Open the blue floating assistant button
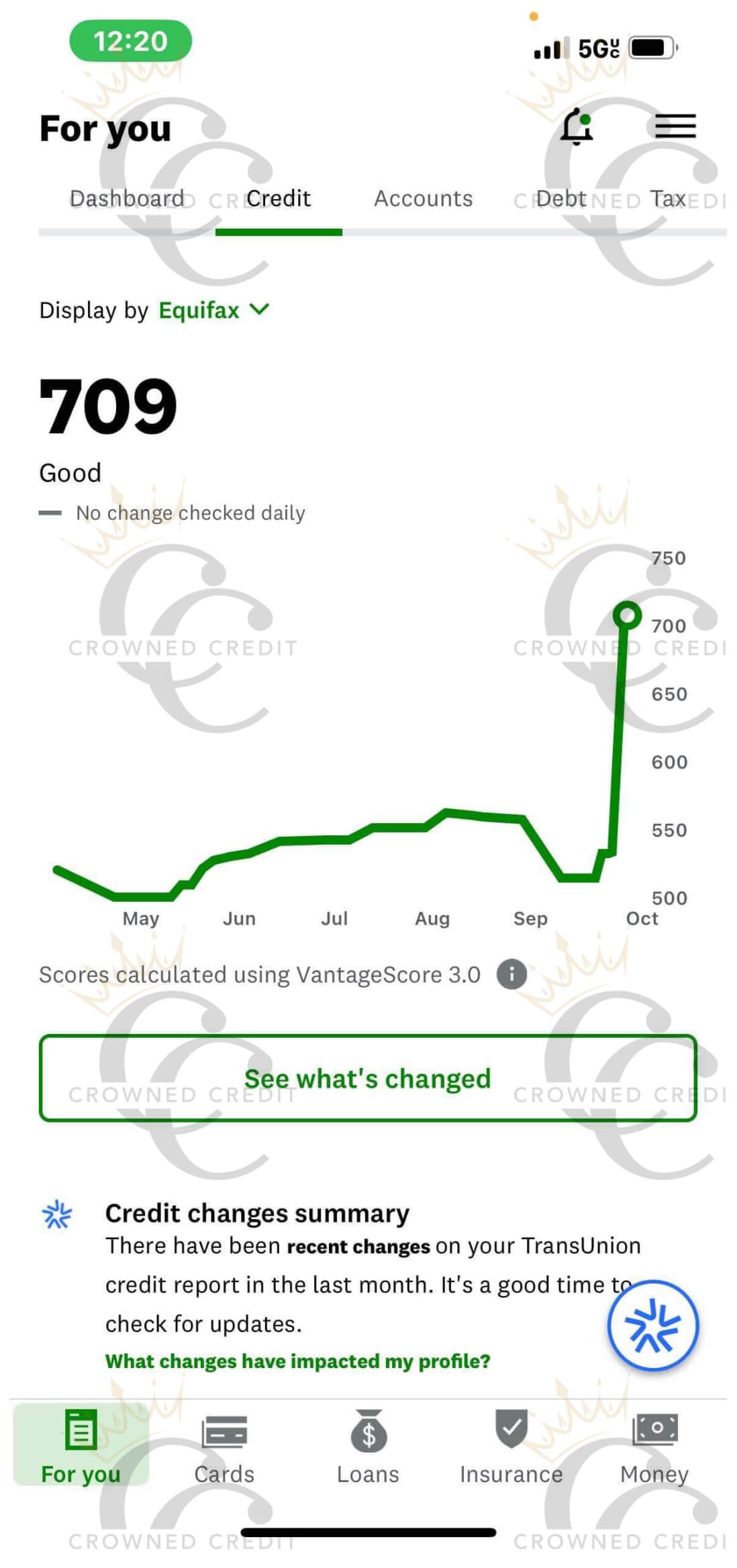This screenshot has width=737, height=1568. [653, 1325]
